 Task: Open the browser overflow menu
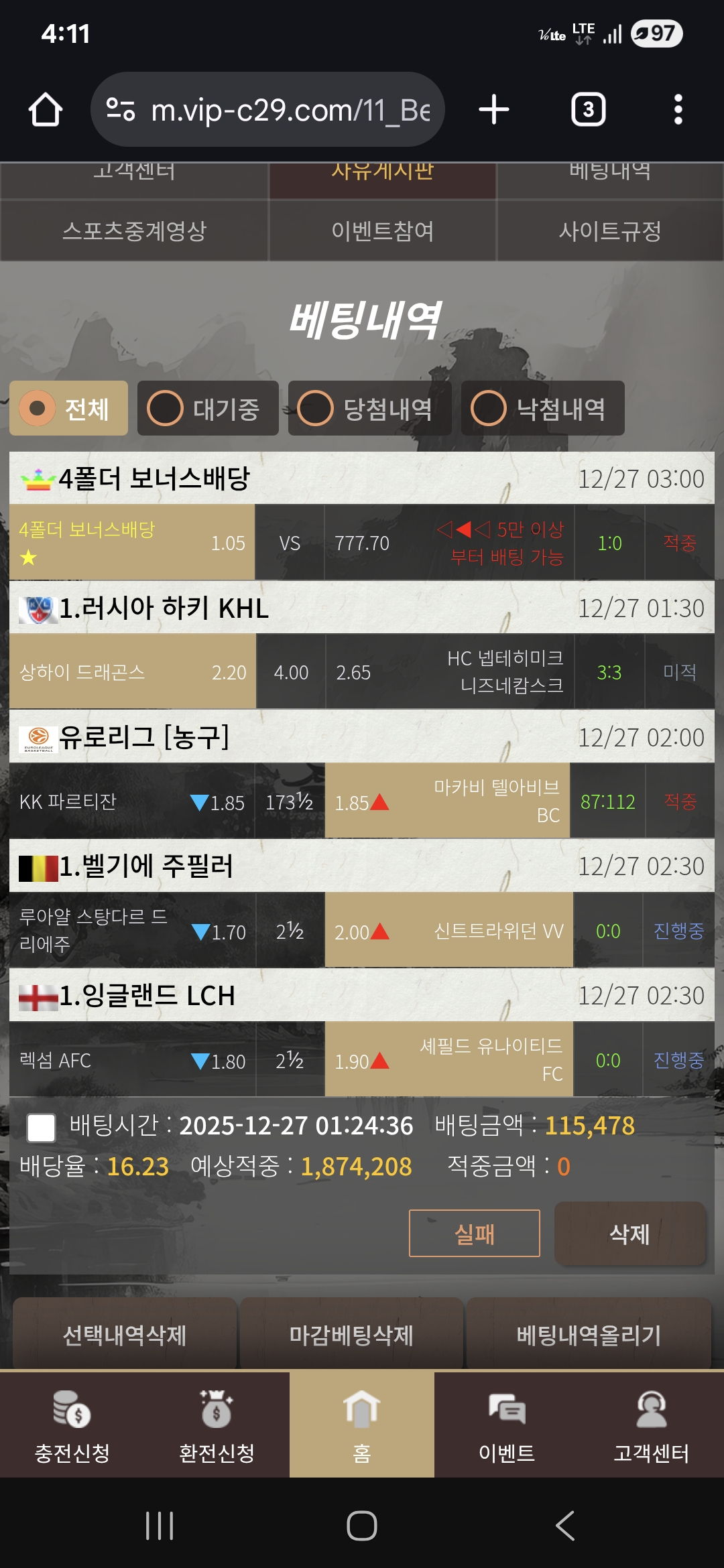point(678,109)
